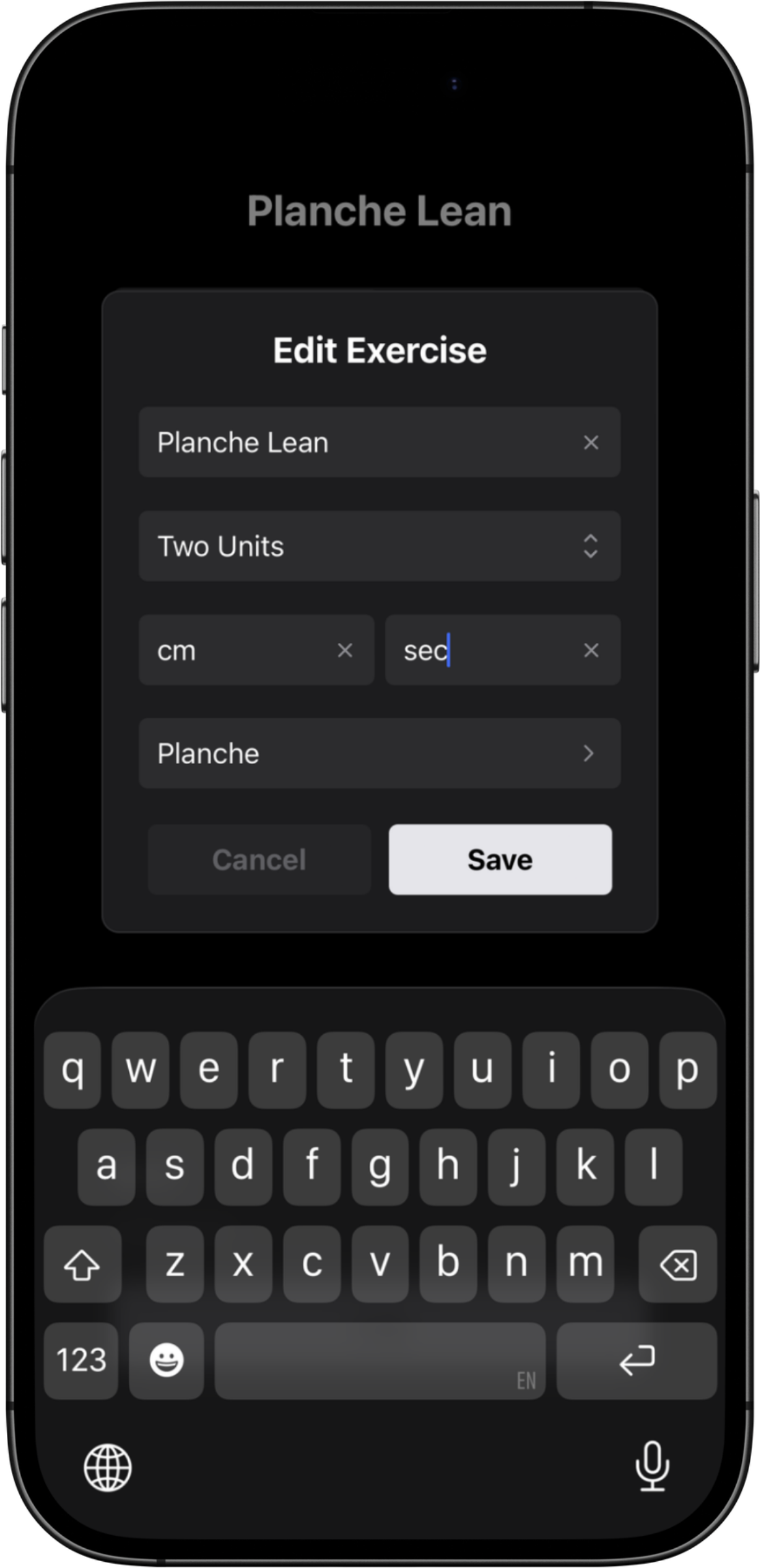This screenshot has height=1568, width=761.
Task: Clear the Planche Lean name field
Action: coord(591,442)
